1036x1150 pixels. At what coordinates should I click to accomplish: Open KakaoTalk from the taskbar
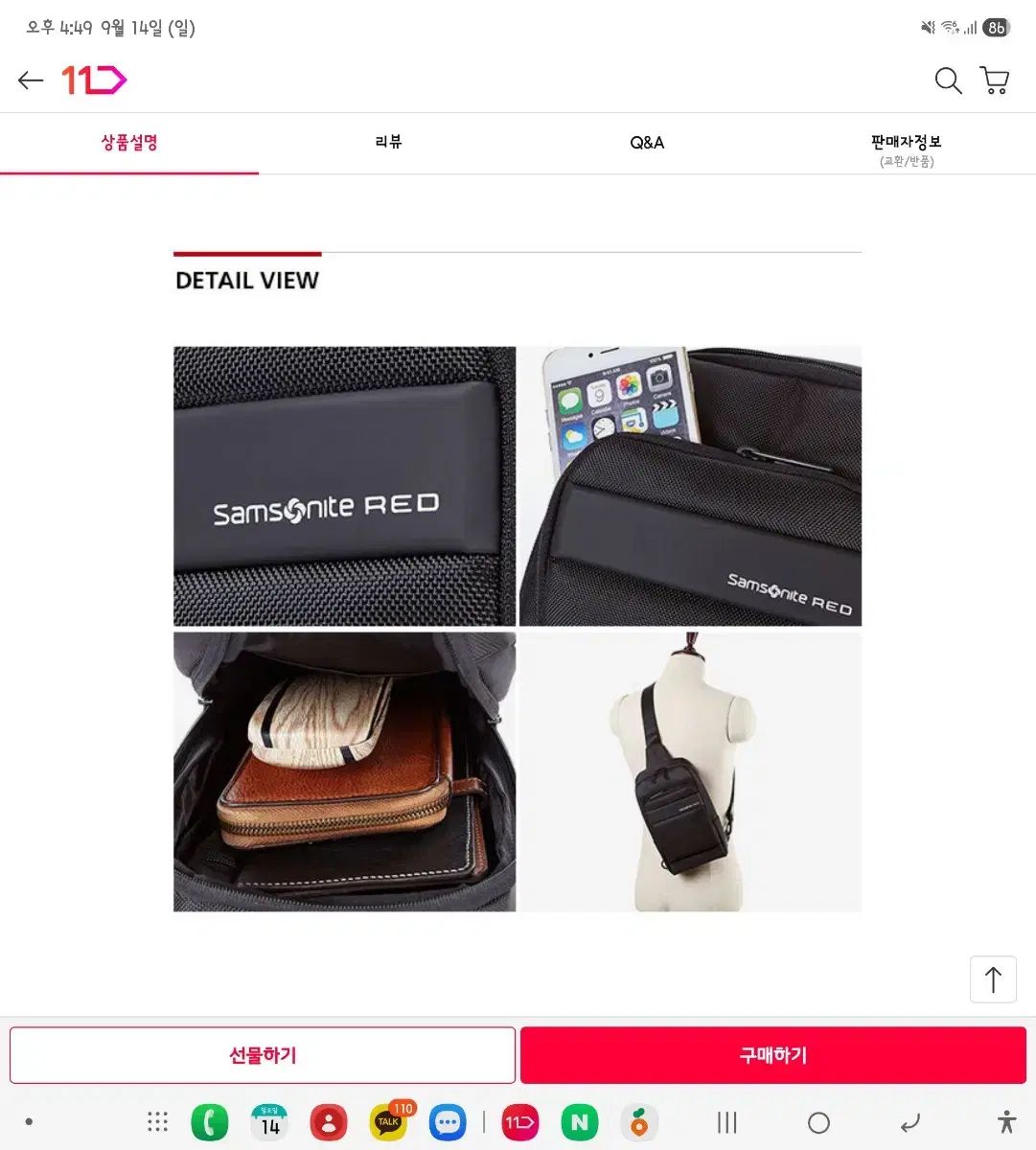tap(388, 1122)
